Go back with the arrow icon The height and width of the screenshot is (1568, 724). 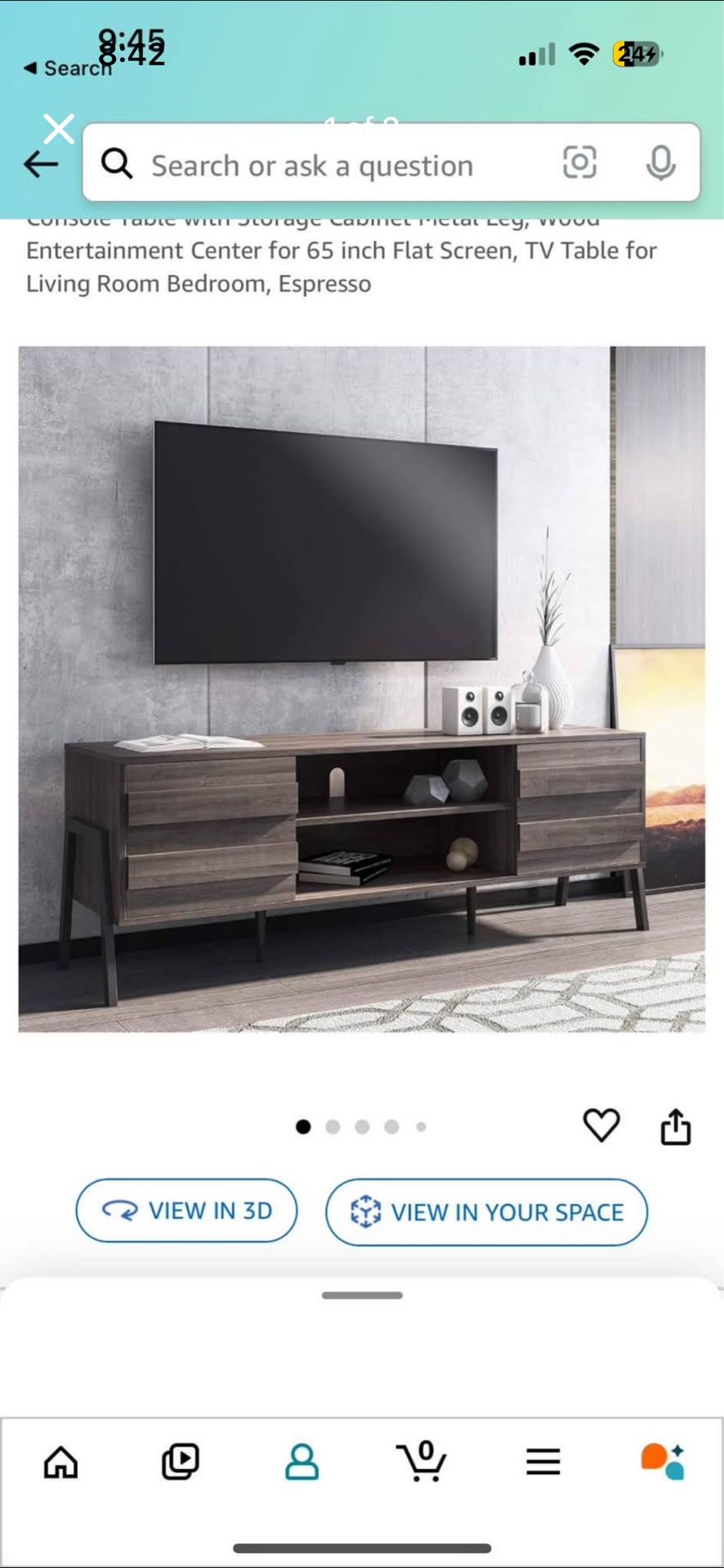click(x=41, y=164)
